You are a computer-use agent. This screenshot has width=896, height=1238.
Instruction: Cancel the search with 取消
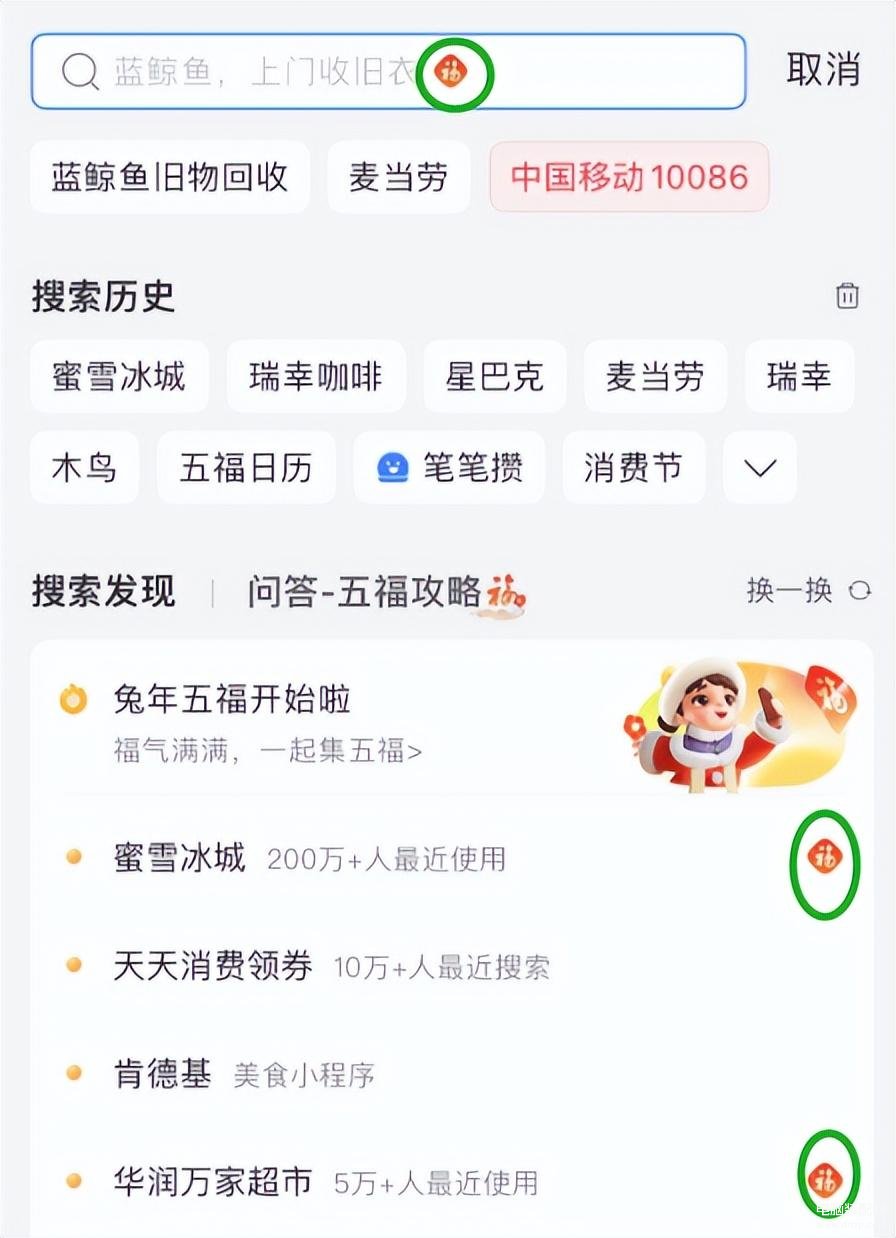click(822, 70)
